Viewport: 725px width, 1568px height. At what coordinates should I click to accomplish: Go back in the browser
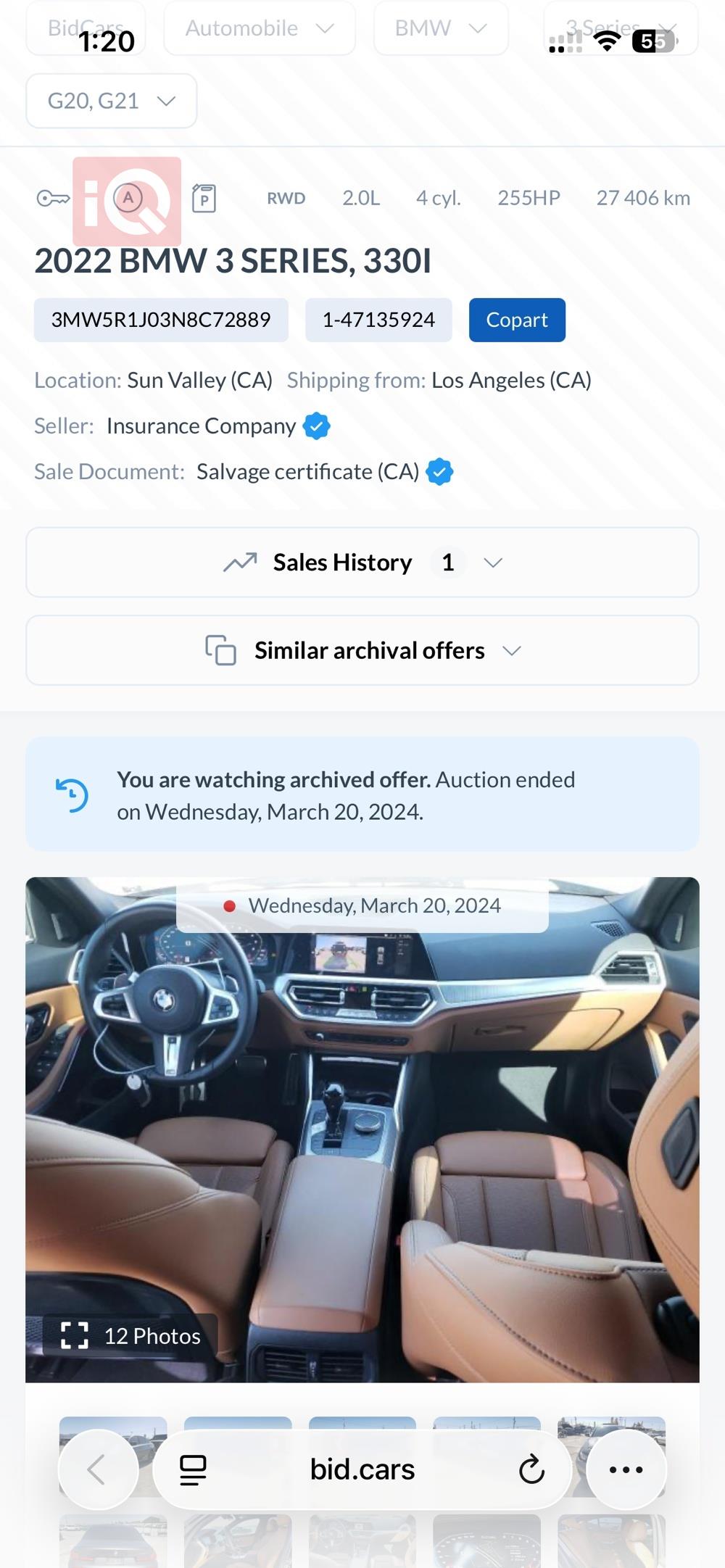point(98,1470)
